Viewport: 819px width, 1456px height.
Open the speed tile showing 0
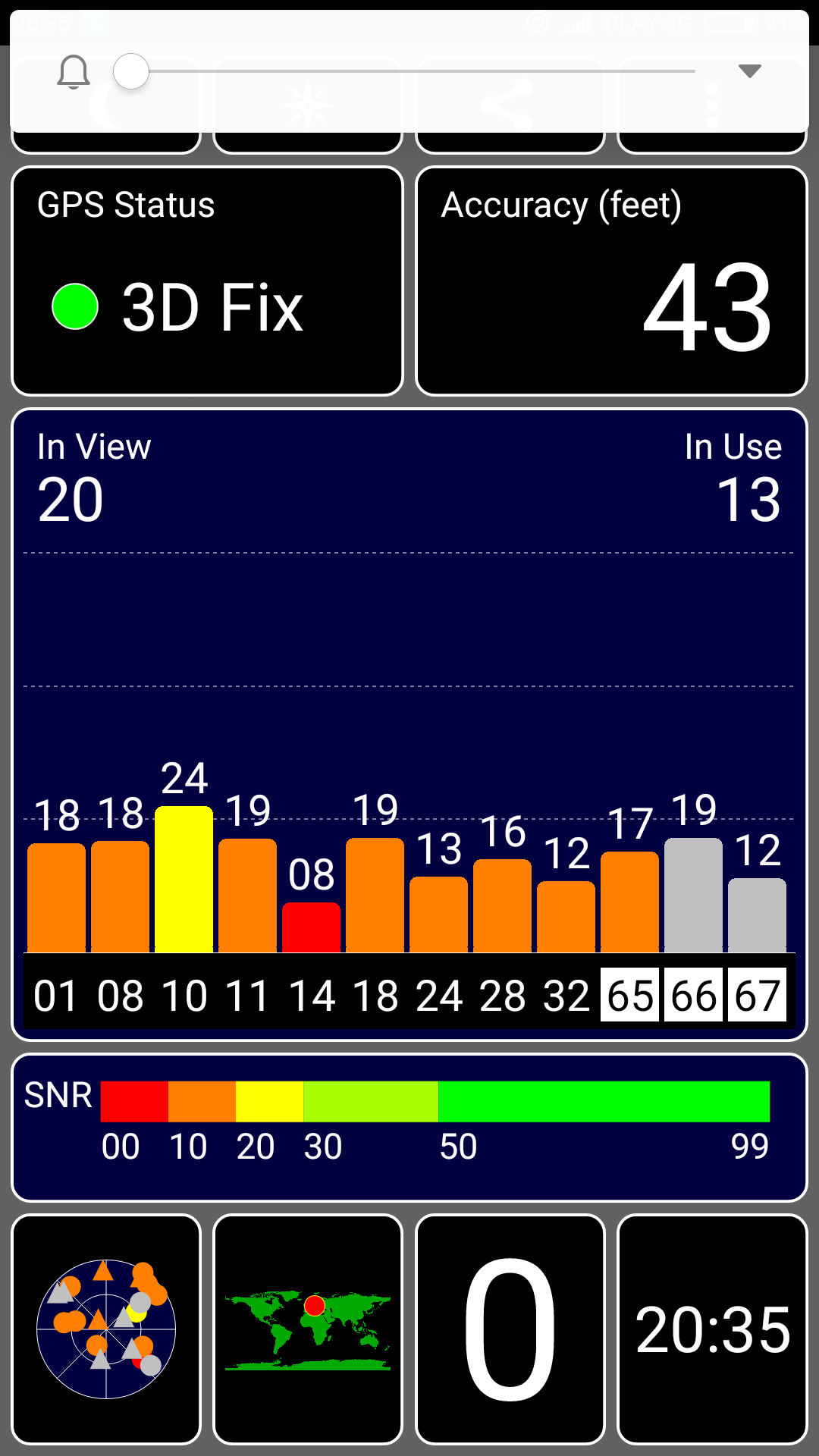[x=510, y=1329]
